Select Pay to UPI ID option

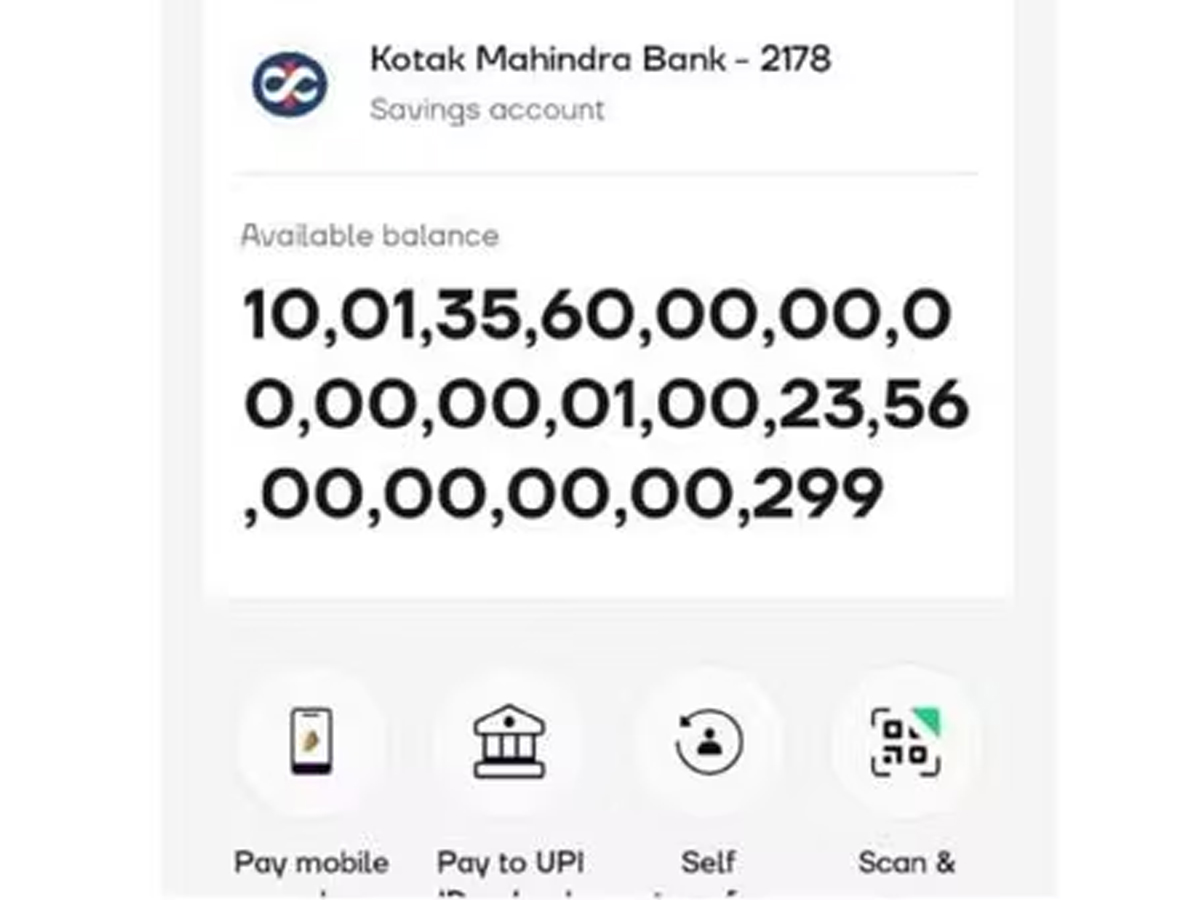[509, 743]
